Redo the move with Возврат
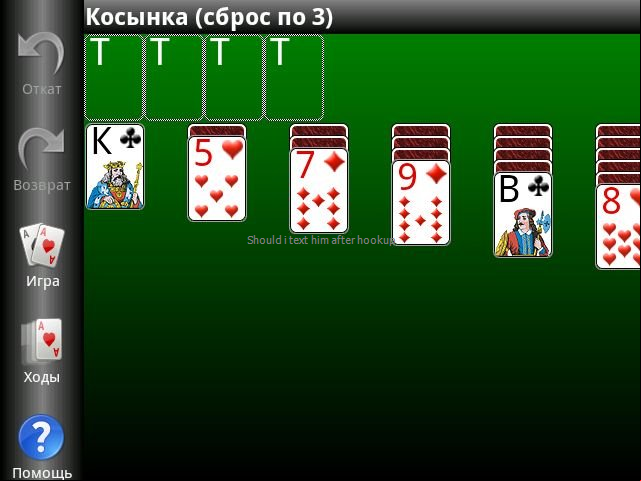Screen dimensions: 641x481 (x=41, y=160)
